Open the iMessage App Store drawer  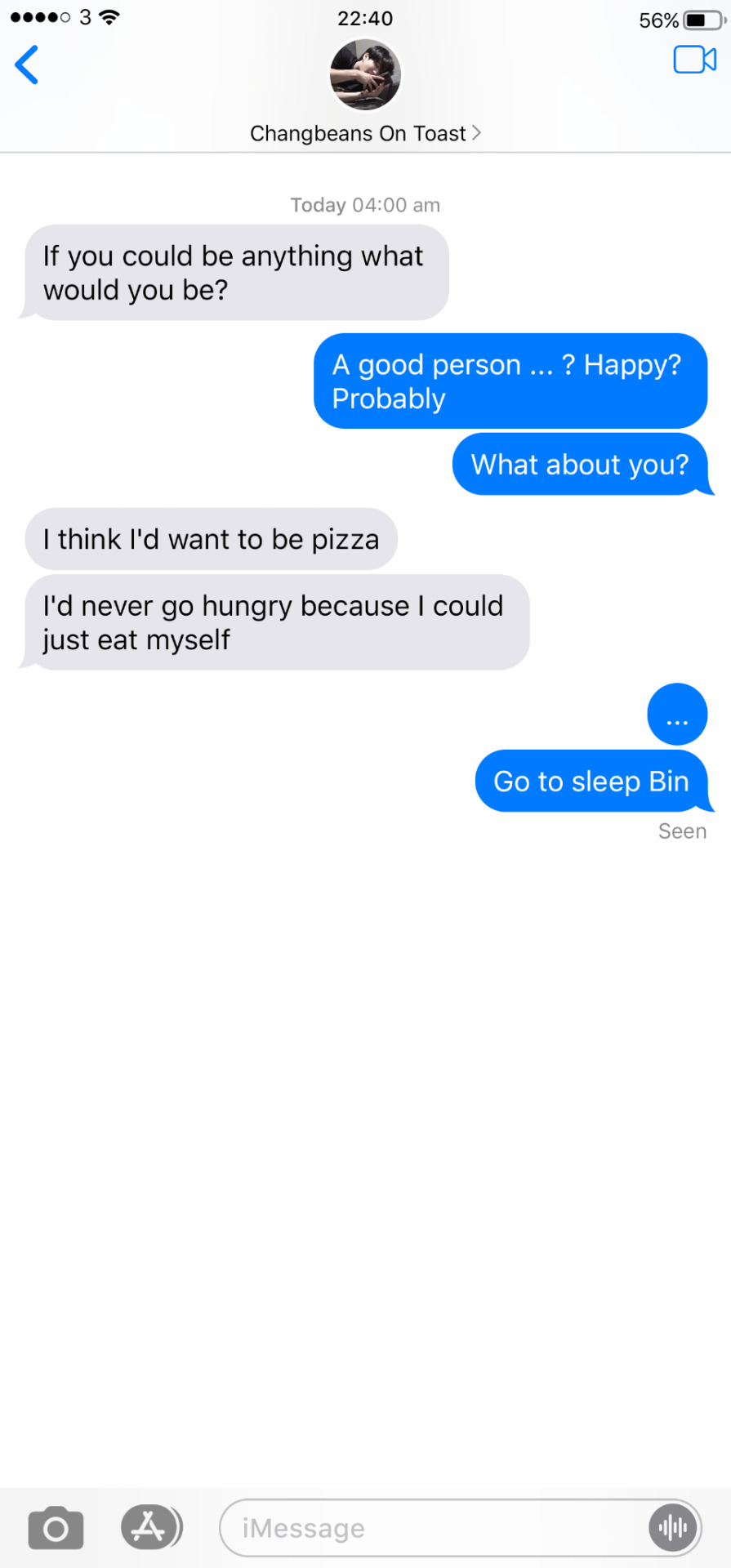149,1527
